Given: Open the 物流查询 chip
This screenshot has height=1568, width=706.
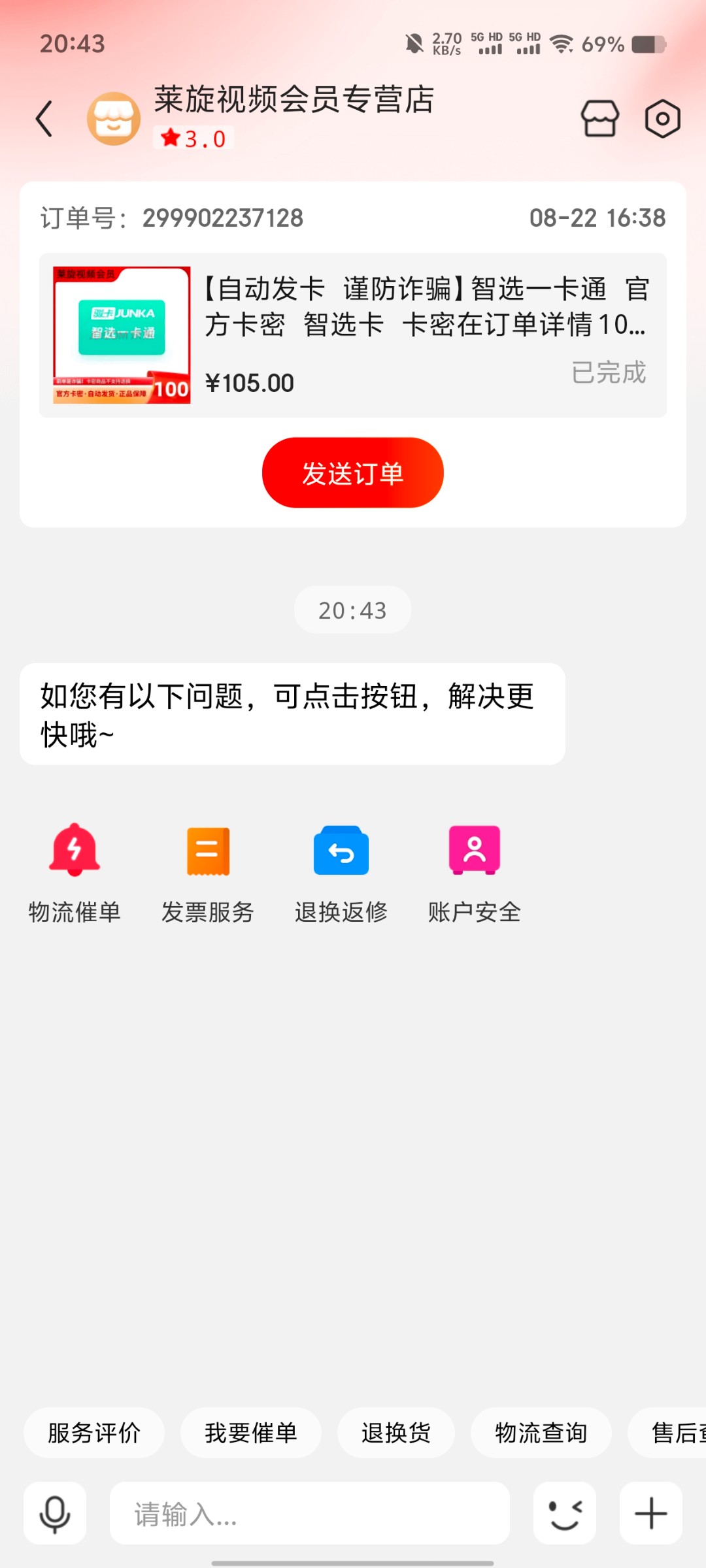Looking at the screenshot, I should point(541,1433).
